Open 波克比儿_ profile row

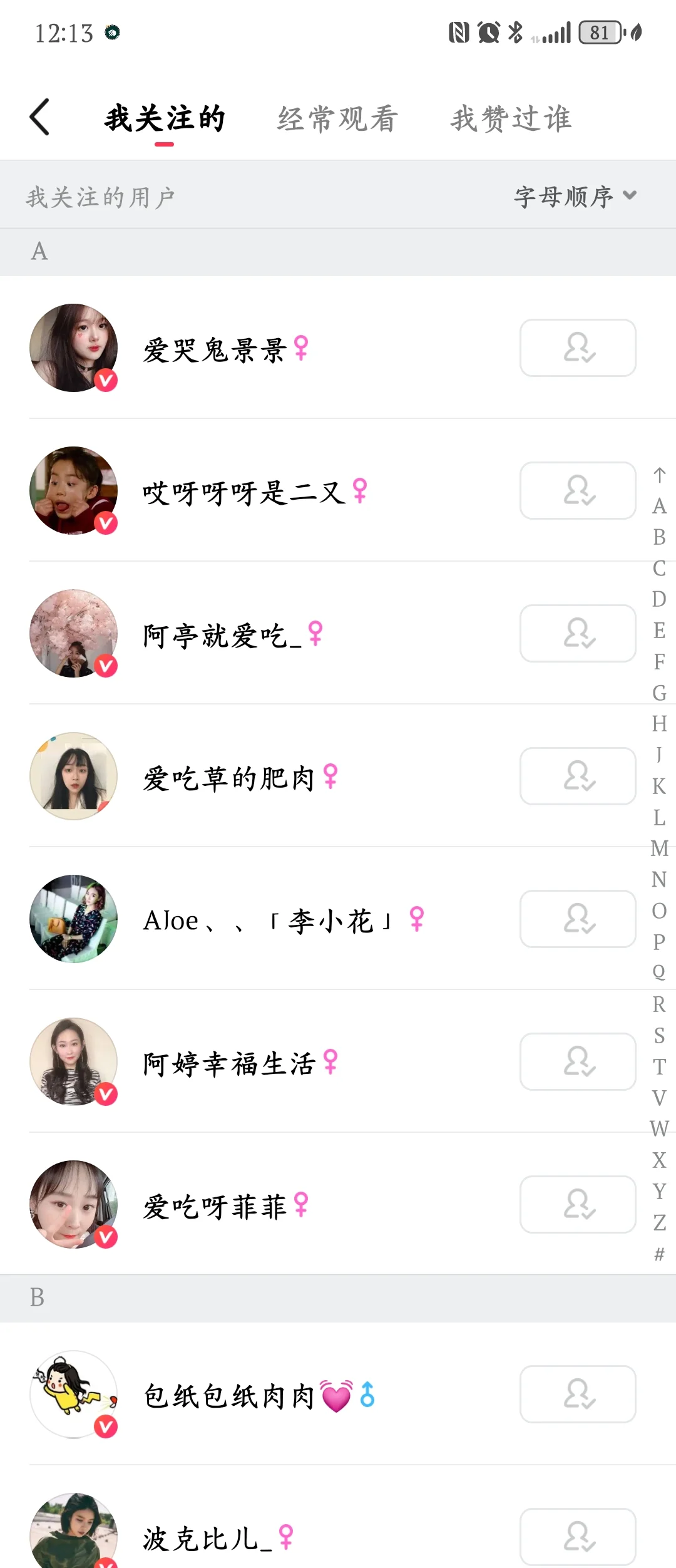tap(208, 1538)
